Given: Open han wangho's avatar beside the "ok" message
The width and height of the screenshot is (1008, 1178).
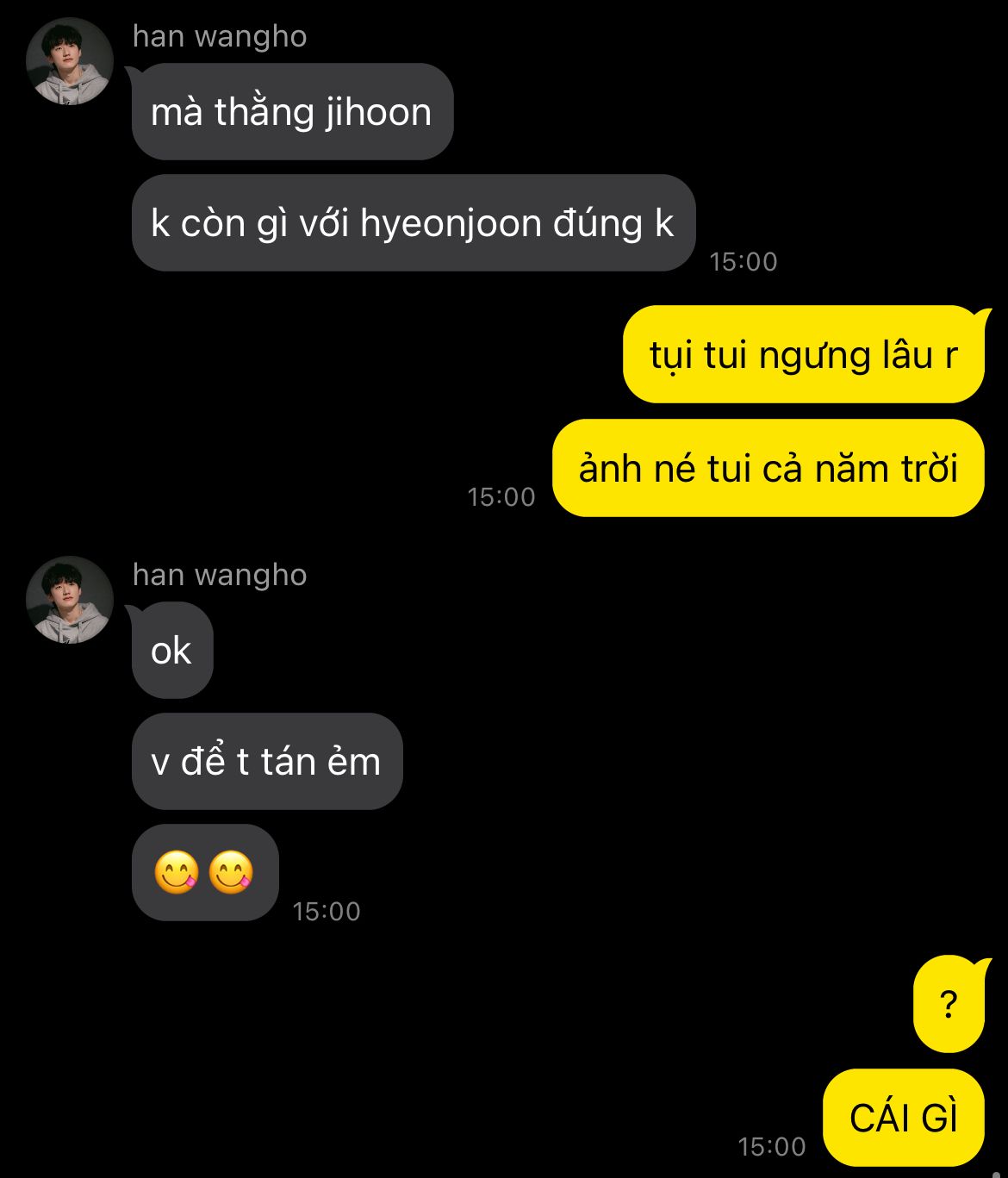Looking at the screenshot, I should [x=69, y=600].
